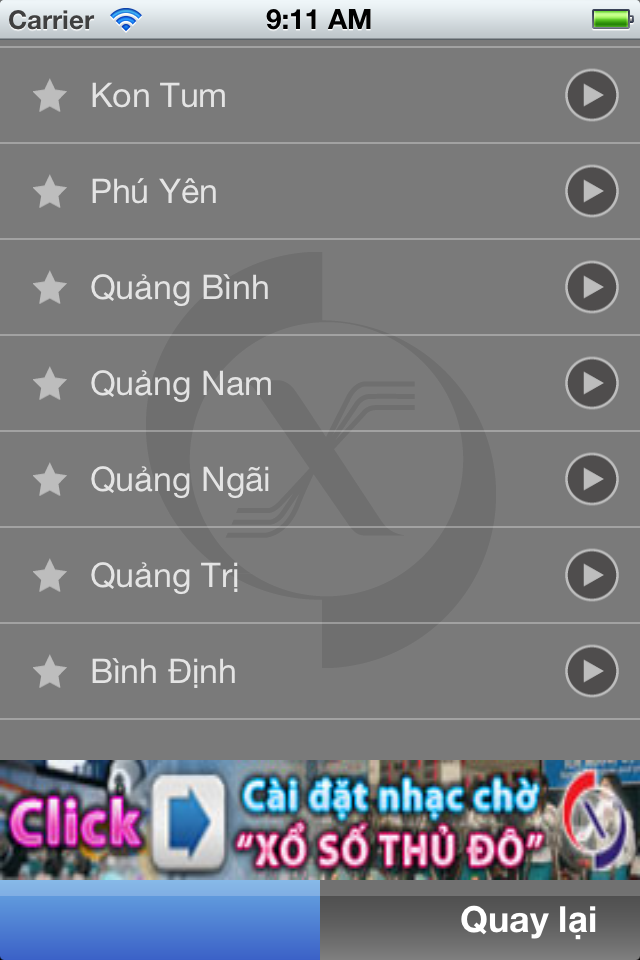Tap the star beside Bình Định
This screenshot has height=960, width=640.
(x=50, y=672)
